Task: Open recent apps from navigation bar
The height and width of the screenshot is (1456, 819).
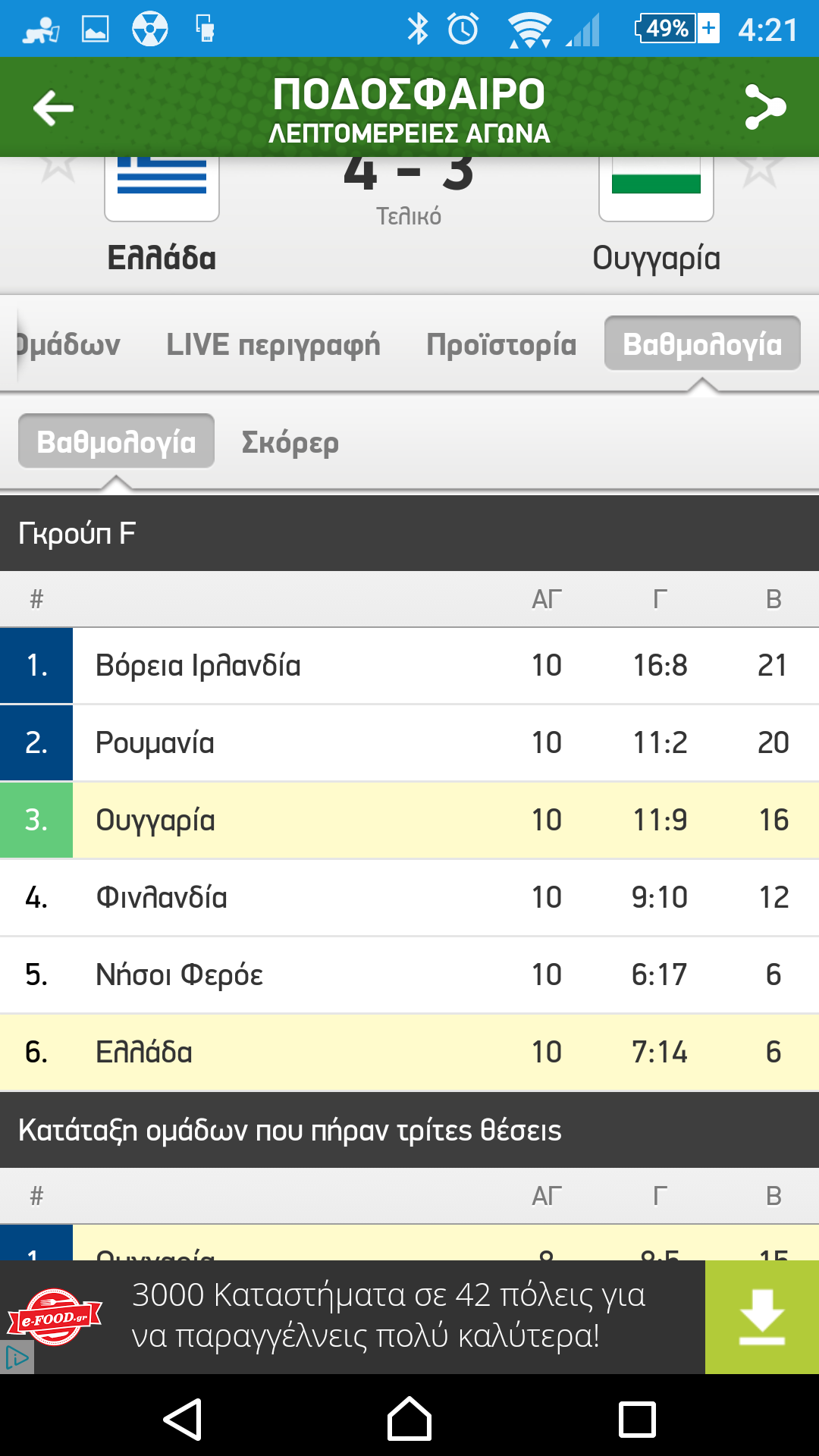Action: tap(637, 1420)
